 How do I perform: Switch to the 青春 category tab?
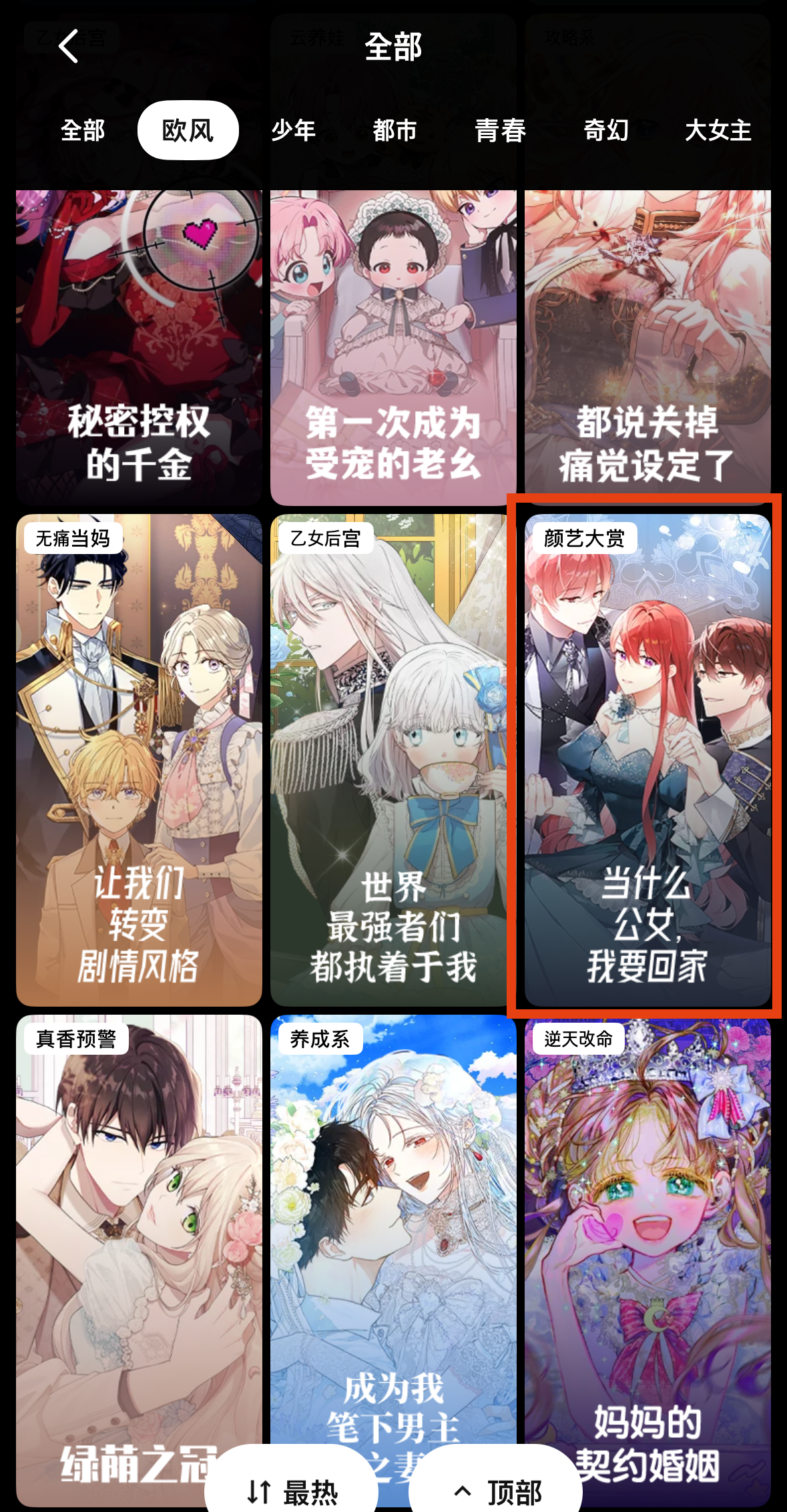pos(500,130)
